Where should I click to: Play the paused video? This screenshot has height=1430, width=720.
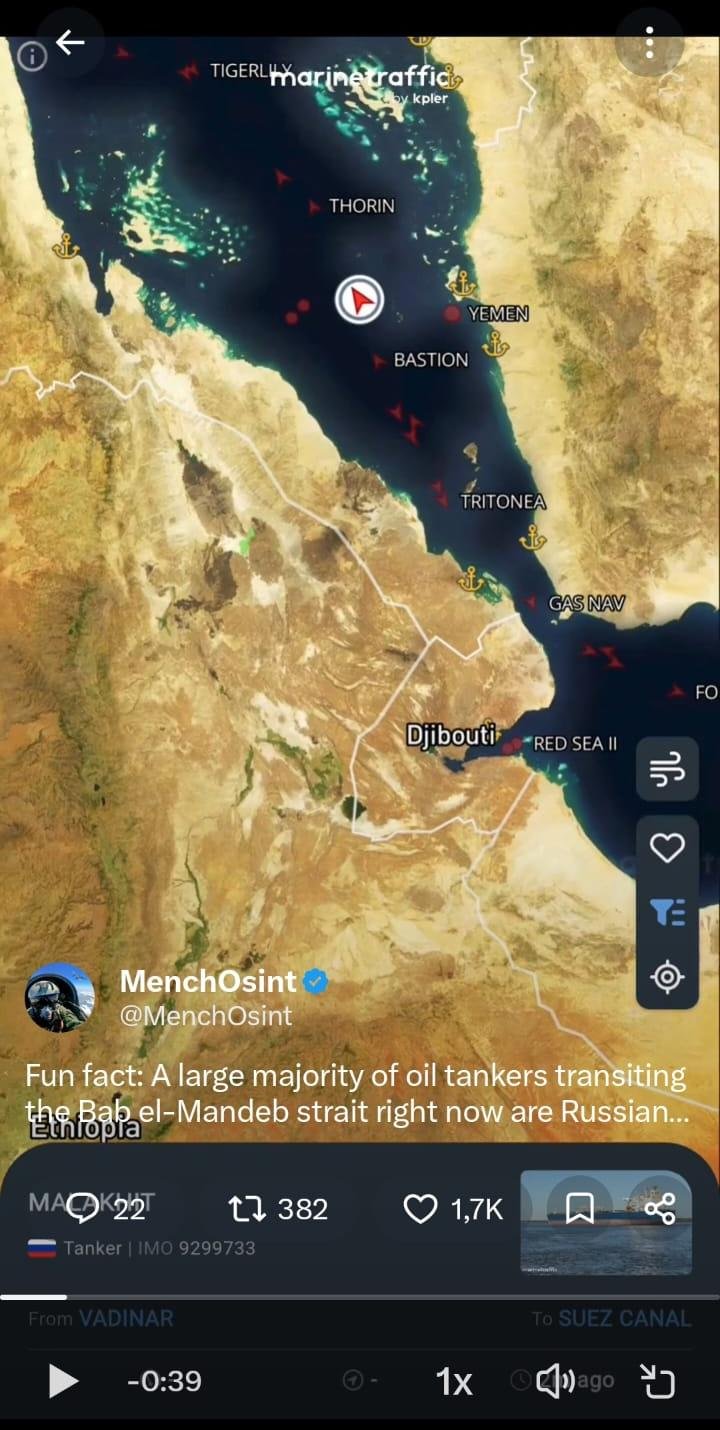[x=63, y=1381]
